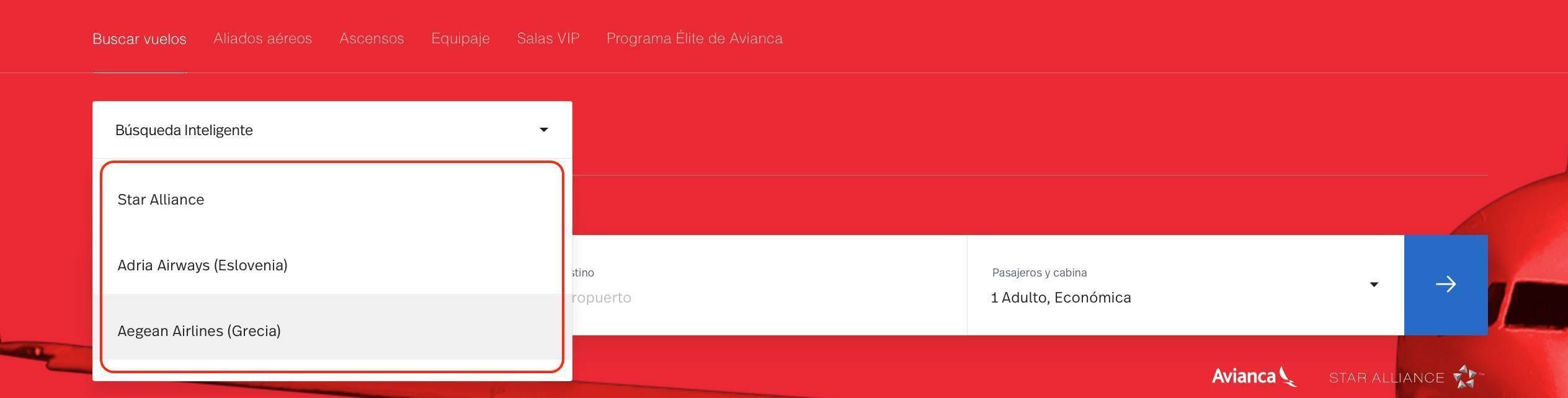Go to the Equipaje tab

click(460, 38)
